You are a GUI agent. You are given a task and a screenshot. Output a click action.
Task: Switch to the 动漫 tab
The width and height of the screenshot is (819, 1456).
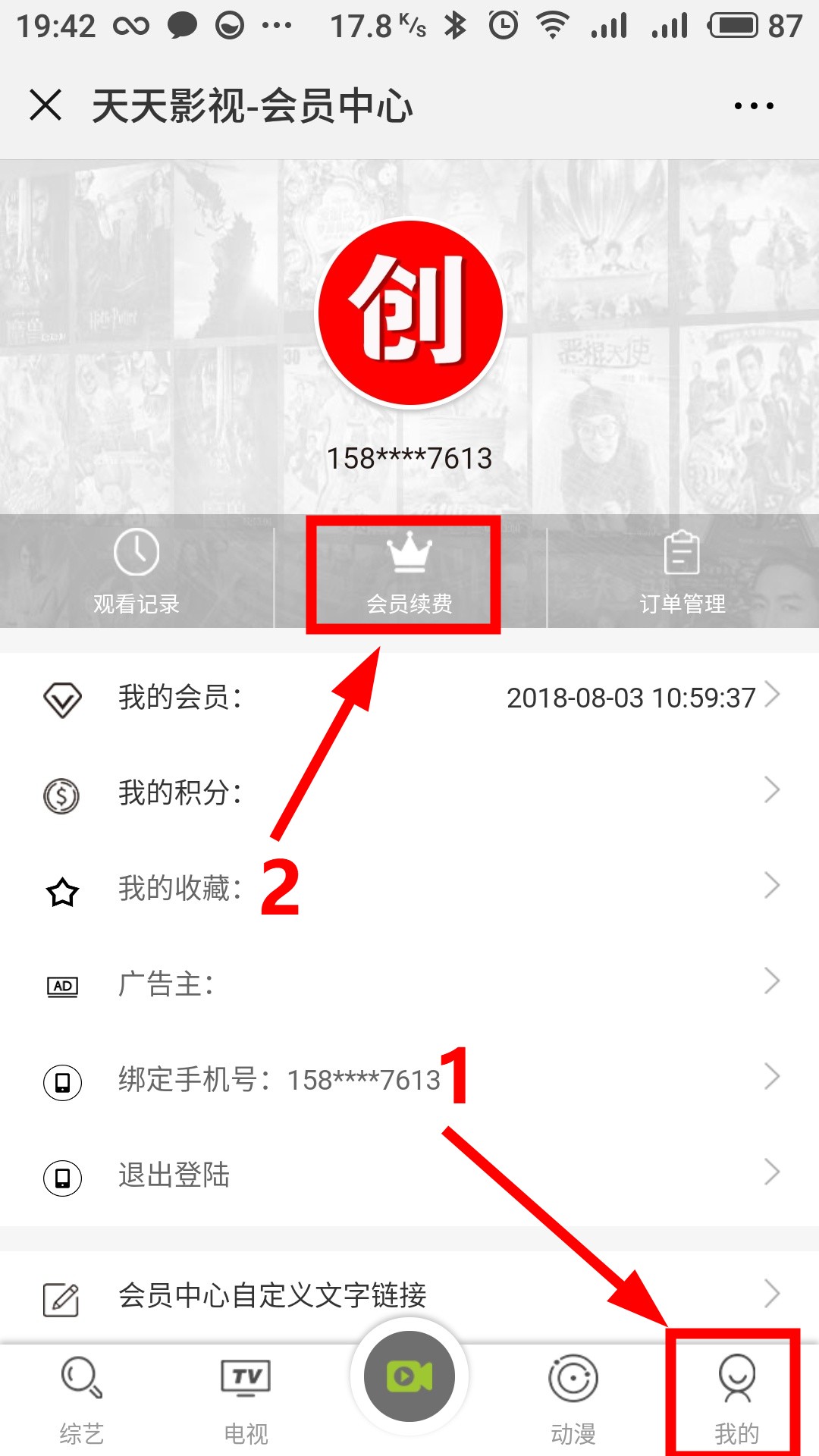[x=573, y=1400]
